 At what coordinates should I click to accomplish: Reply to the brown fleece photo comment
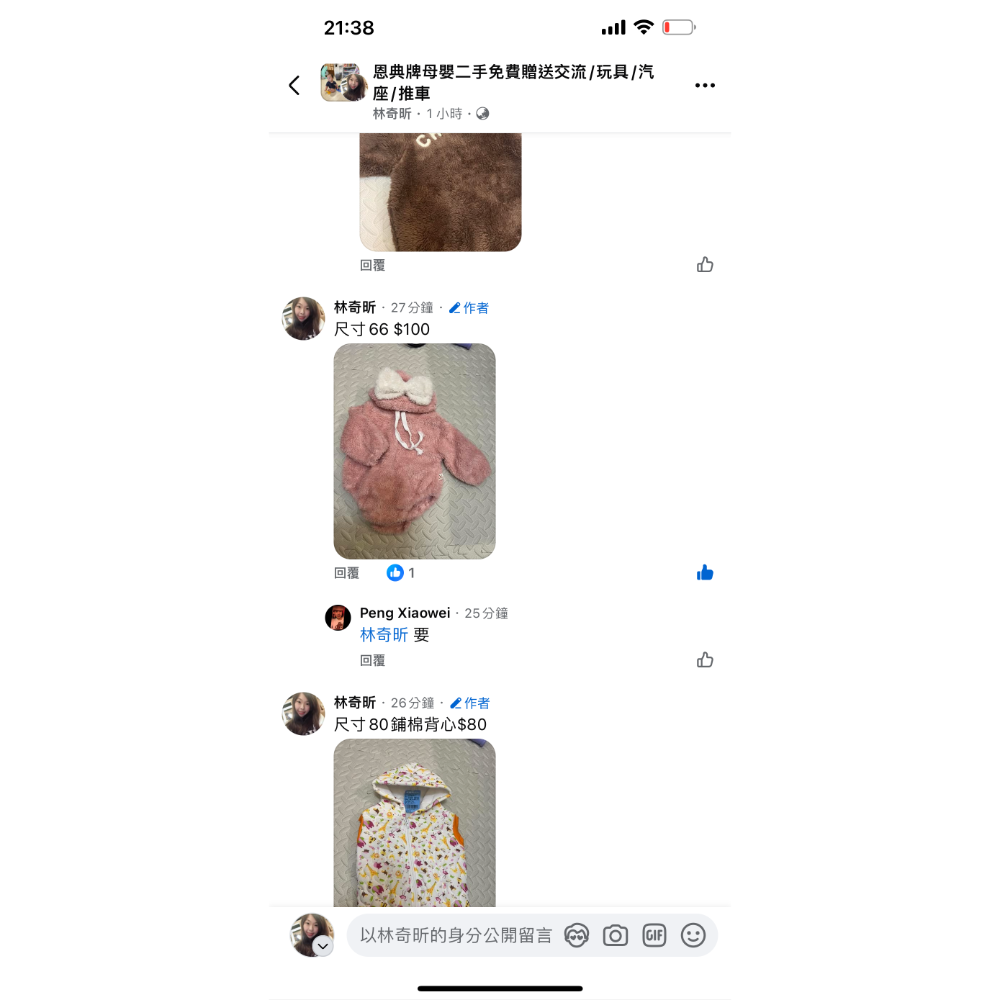tap(372, 266)
